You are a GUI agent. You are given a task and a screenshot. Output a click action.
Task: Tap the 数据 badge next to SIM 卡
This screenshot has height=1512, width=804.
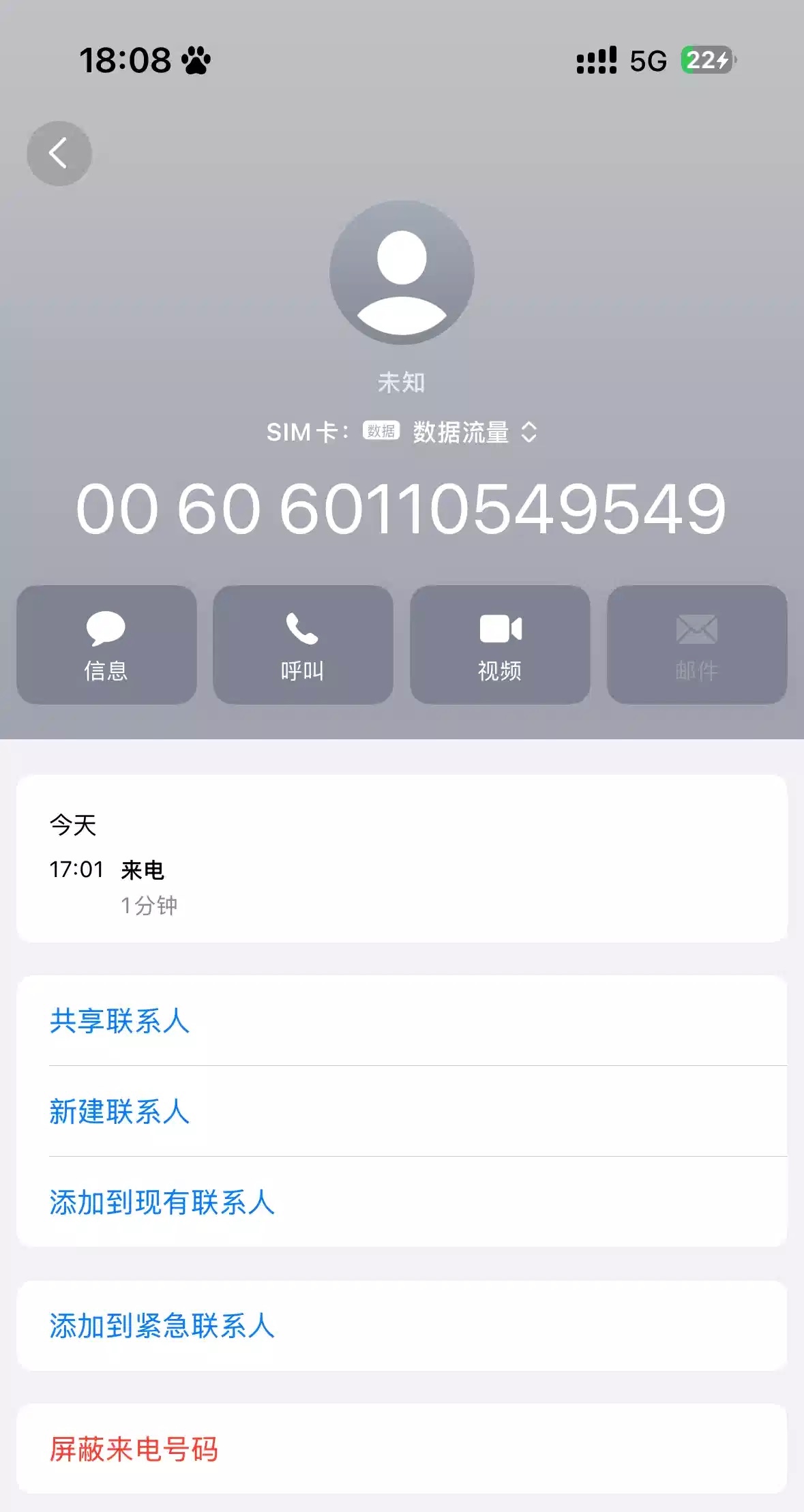point(380,432)
